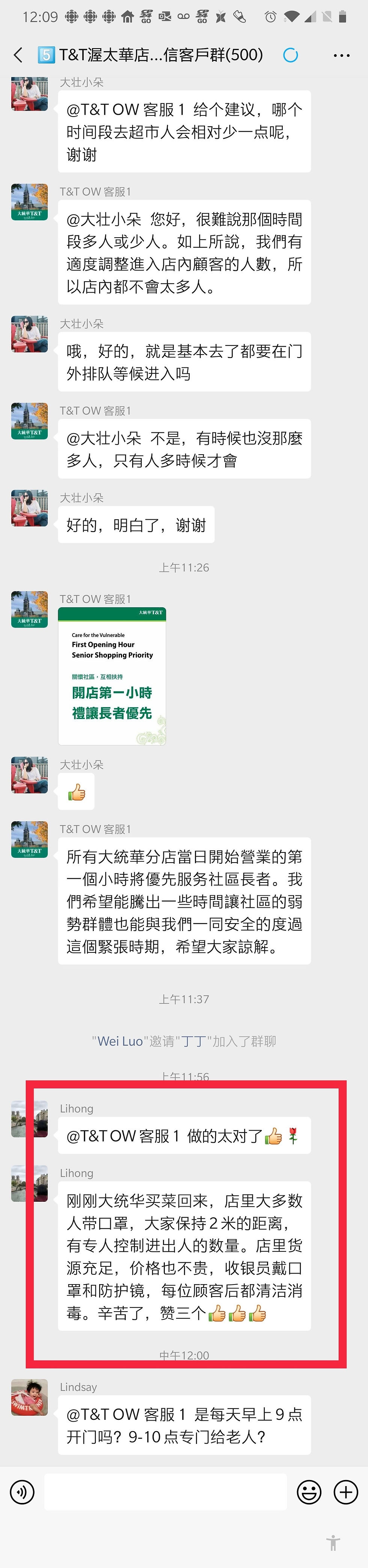Open Wei Luo's profile link
368x1568 pixels.
click(x=120, y=1041)
